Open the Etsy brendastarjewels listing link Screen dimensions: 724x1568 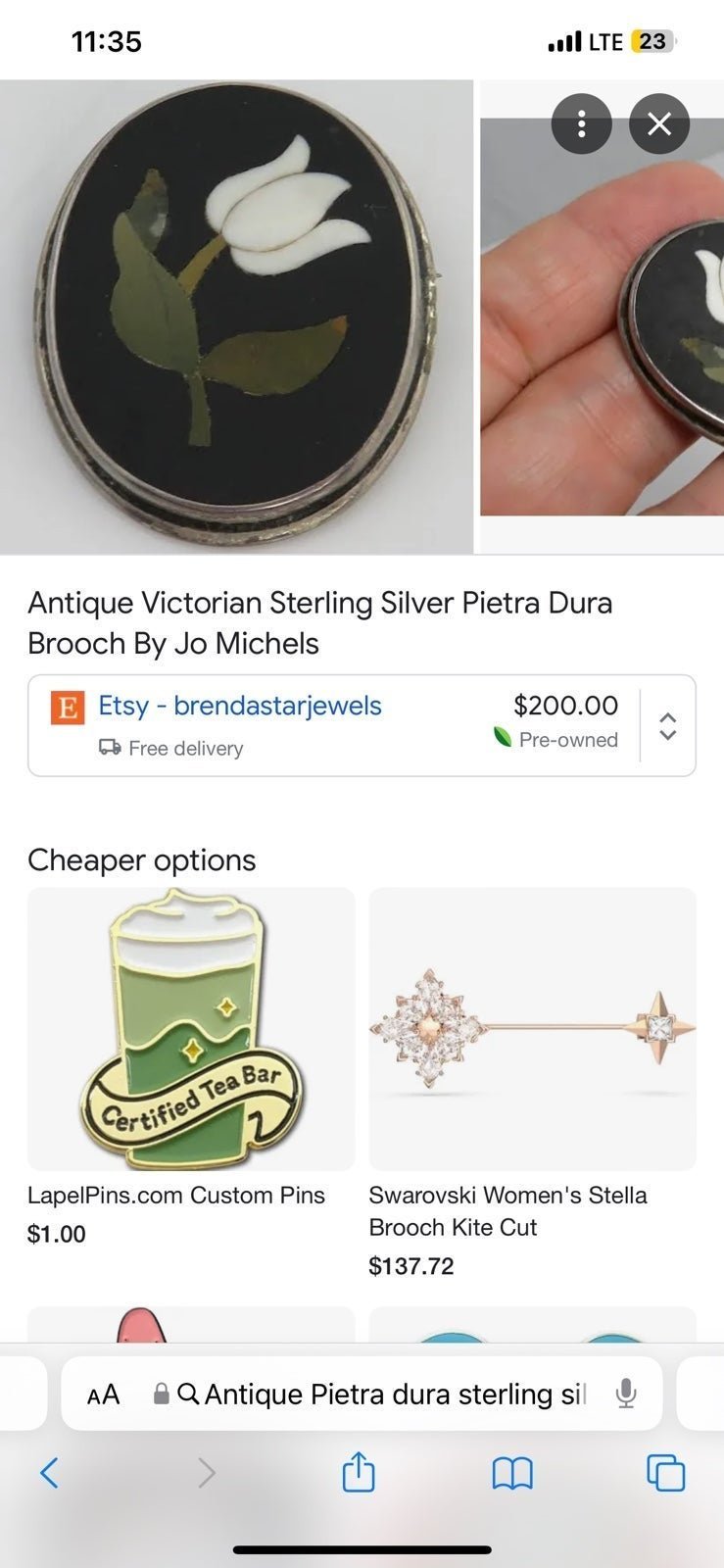click(240, 706)
